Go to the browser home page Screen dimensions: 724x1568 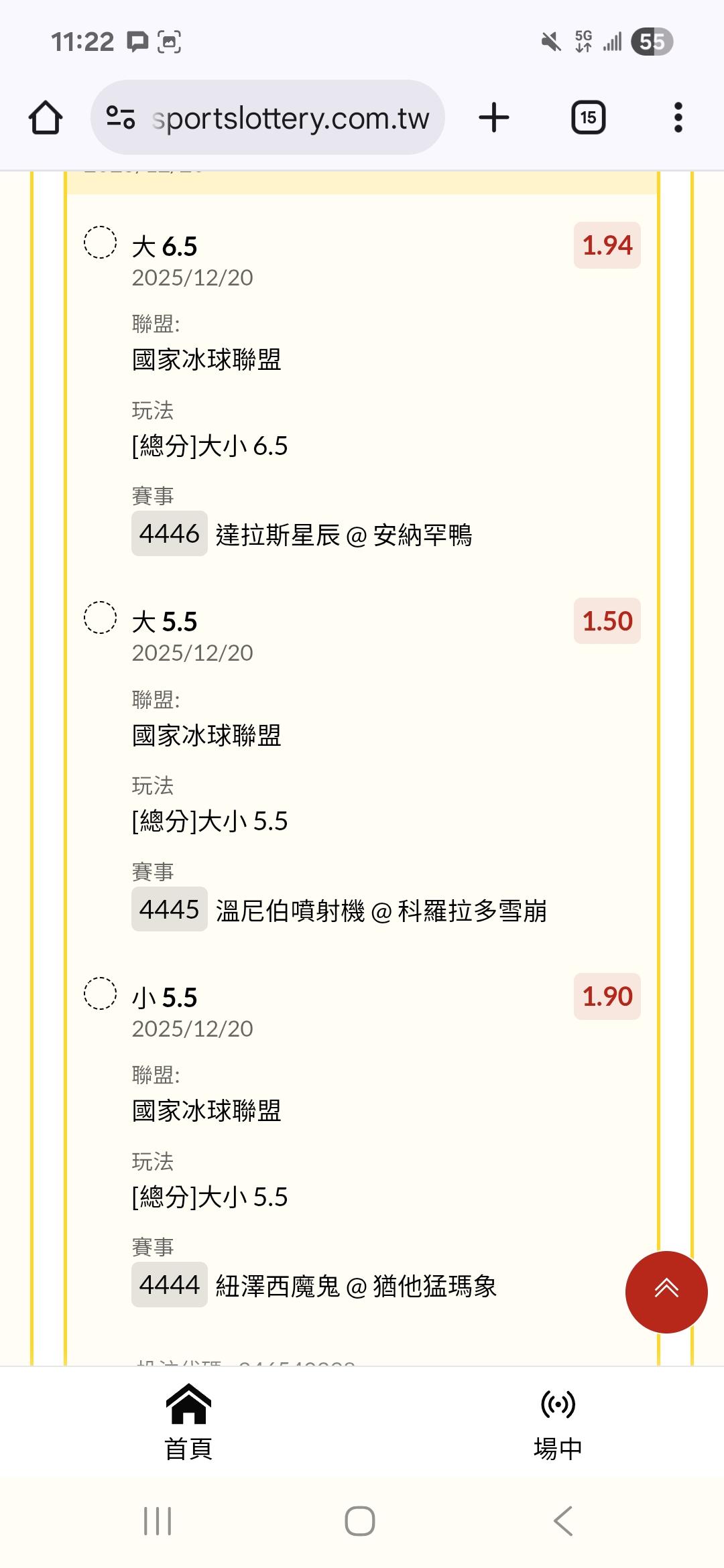point(46,118)
